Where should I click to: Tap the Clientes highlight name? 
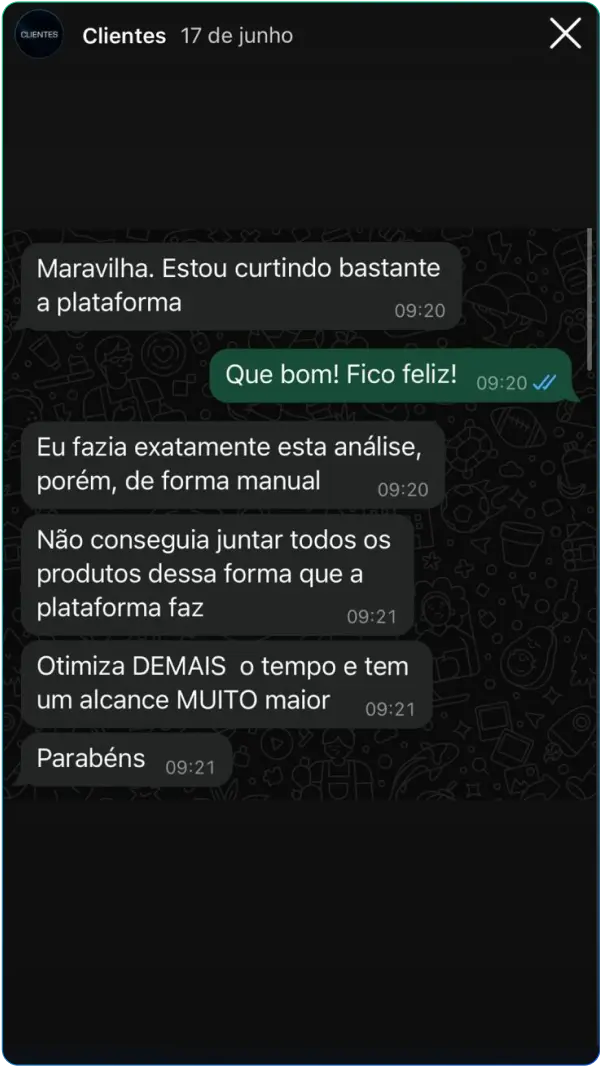coord(124,36)
